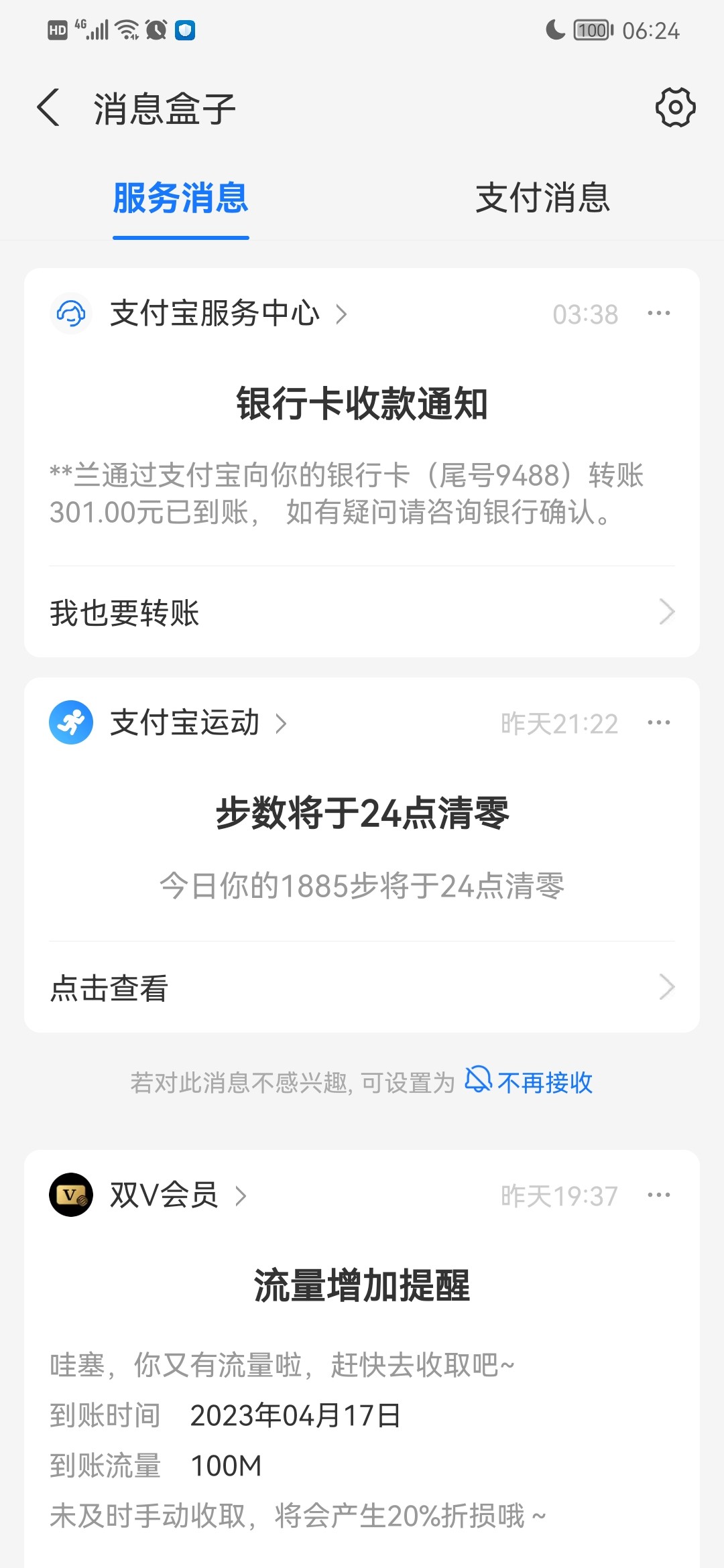Screen dimensions: 724x1568
Task: Open more options on 支付宝运动 message
Action: pyautogui.click(x=659, y=722)
